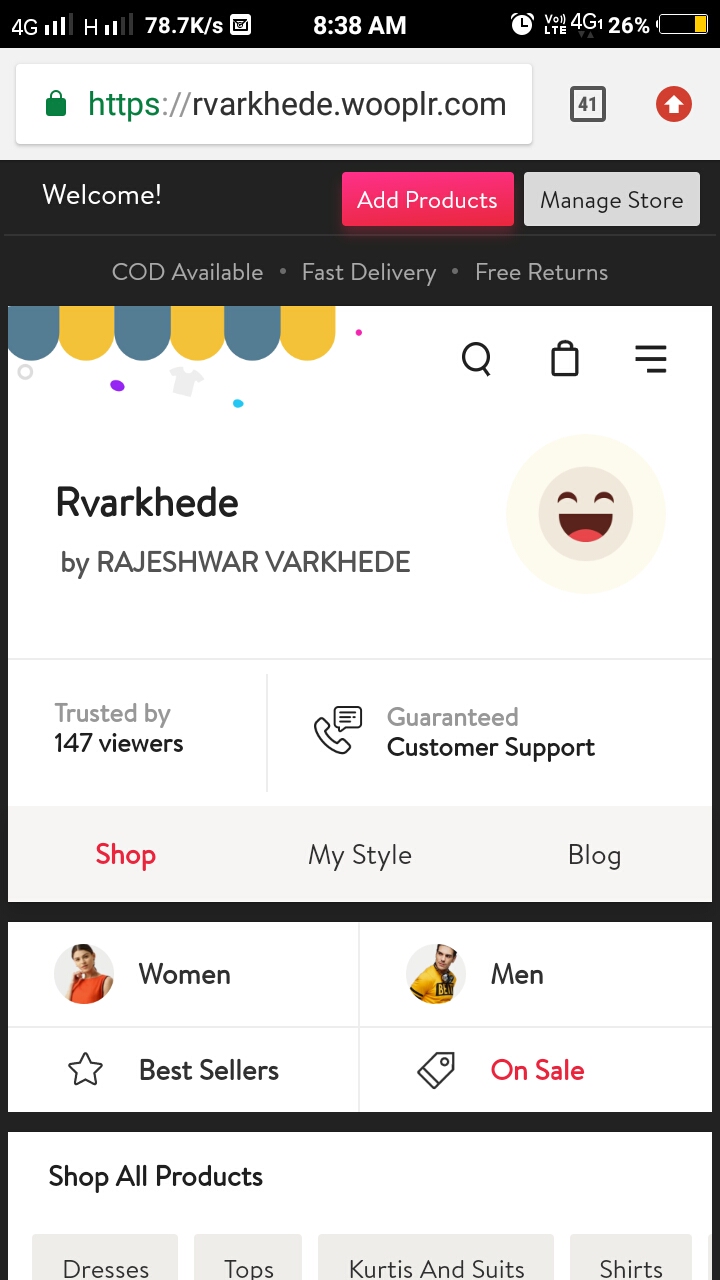This screenshot has height=1280, width=720.
Task: Open the hamburger menu
Action: (651, 358)
